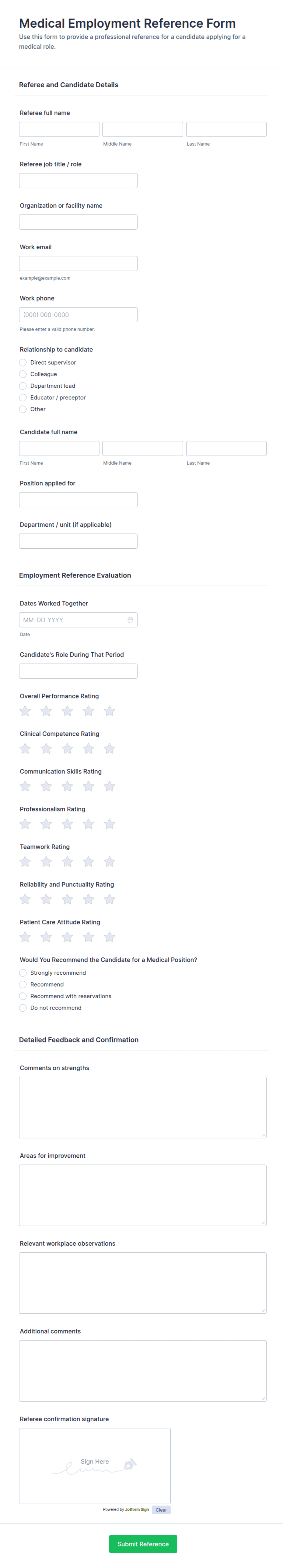The width and height of the screenshot is (283, 1568).
Task: Focus the Areas for improvement text area
Action: (142, 1195)
